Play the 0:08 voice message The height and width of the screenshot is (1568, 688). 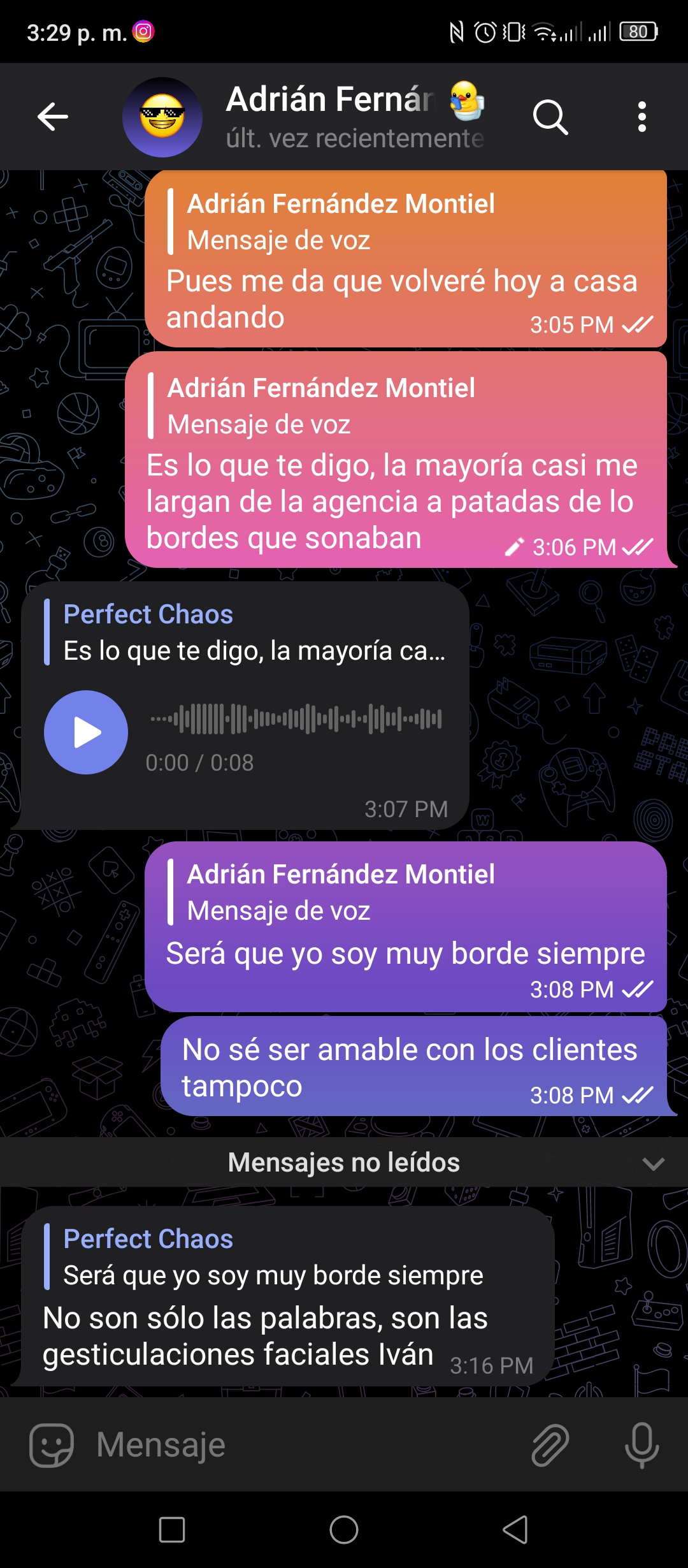pos(86,732)
